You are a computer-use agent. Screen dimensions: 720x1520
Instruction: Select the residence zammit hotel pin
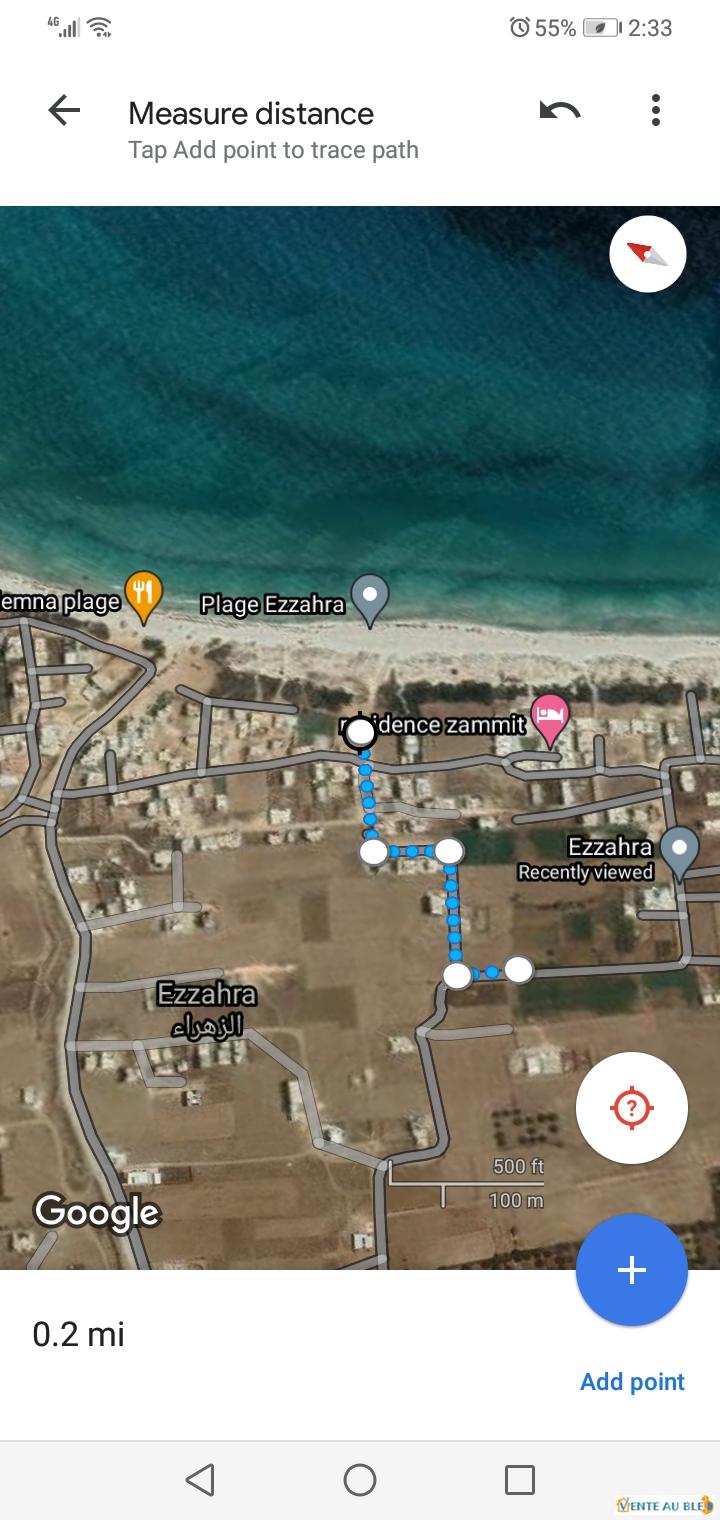click(x=549, y=717)
